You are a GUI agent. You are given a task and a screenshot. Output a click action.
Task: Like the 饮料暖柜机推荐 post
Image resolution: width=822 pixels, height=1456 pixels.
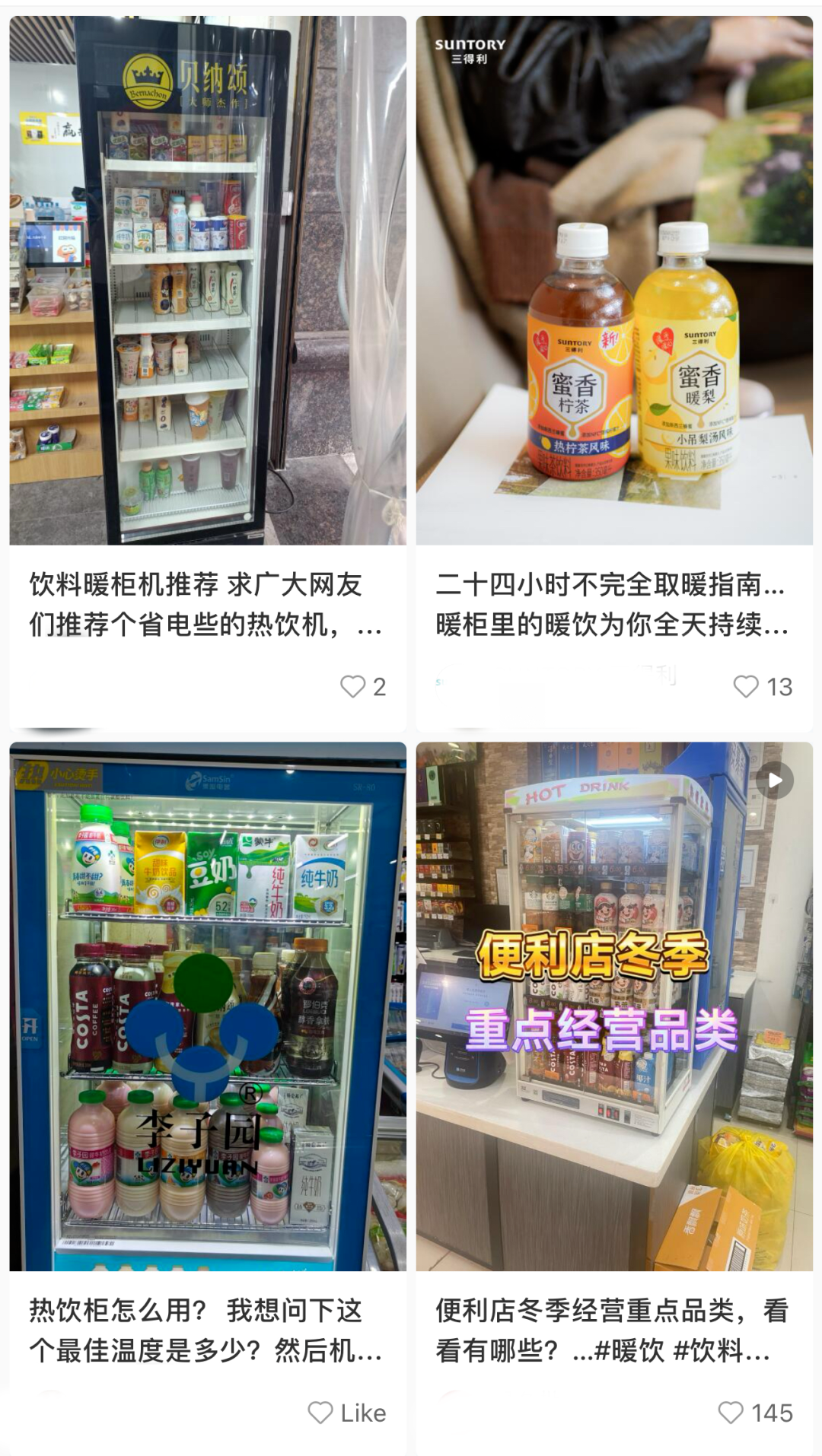(352, 687)
